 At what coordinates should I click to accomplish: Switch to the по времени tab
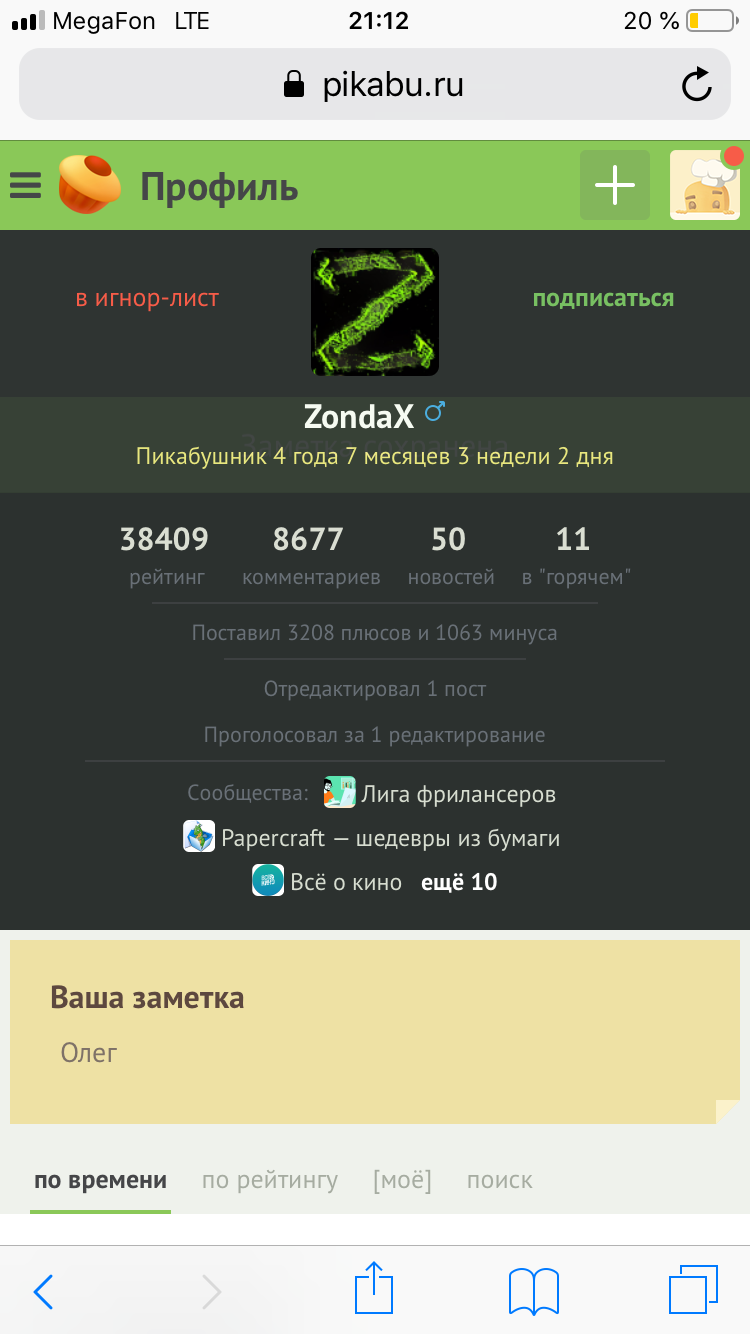point(100,1180)
